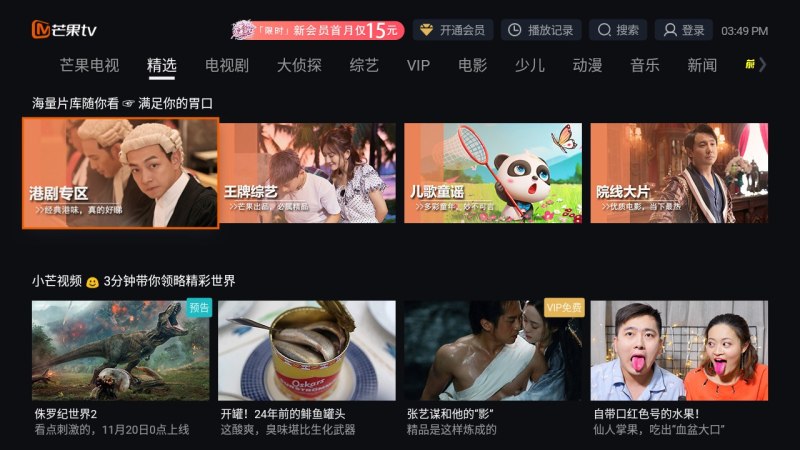800x450 pixels.
Task: Open the 儿歌童谣 tile
Action: 492,173
